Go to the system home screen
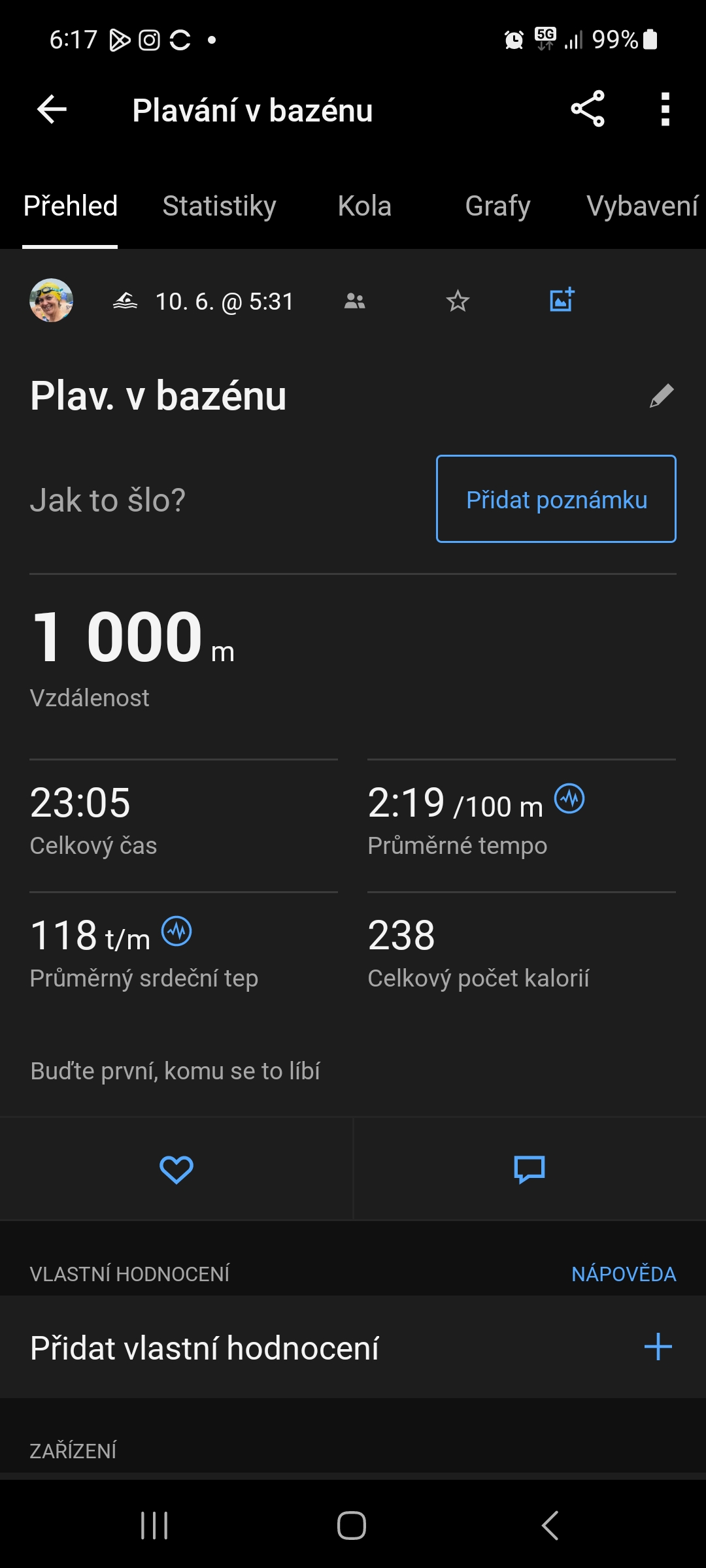The width and height of the screenshot is (706, 1568). (x=352, y=1526)
